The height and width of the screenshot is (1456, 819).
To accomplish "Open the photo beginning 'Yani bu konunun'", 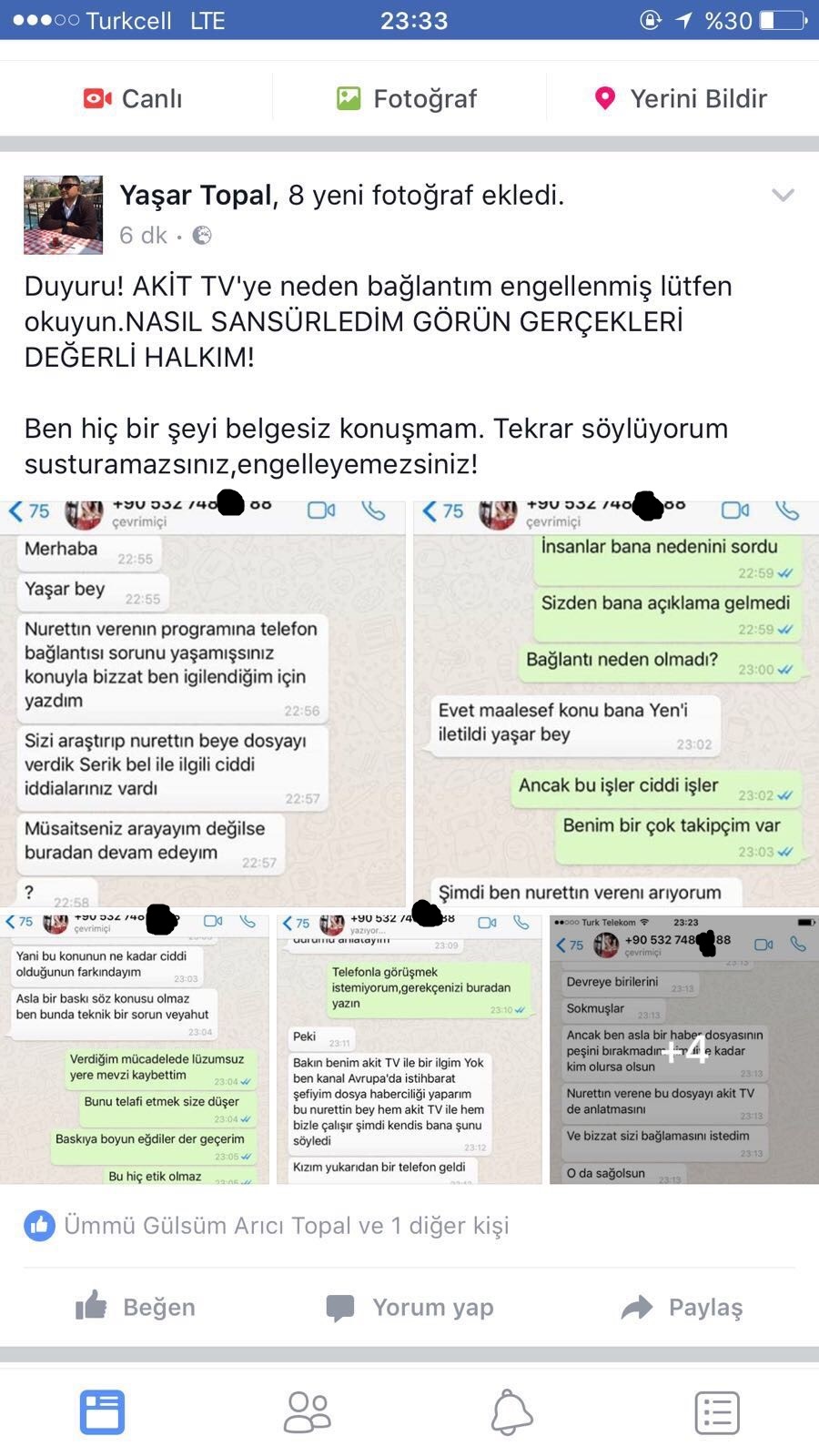I will (x=135, y=1049).
